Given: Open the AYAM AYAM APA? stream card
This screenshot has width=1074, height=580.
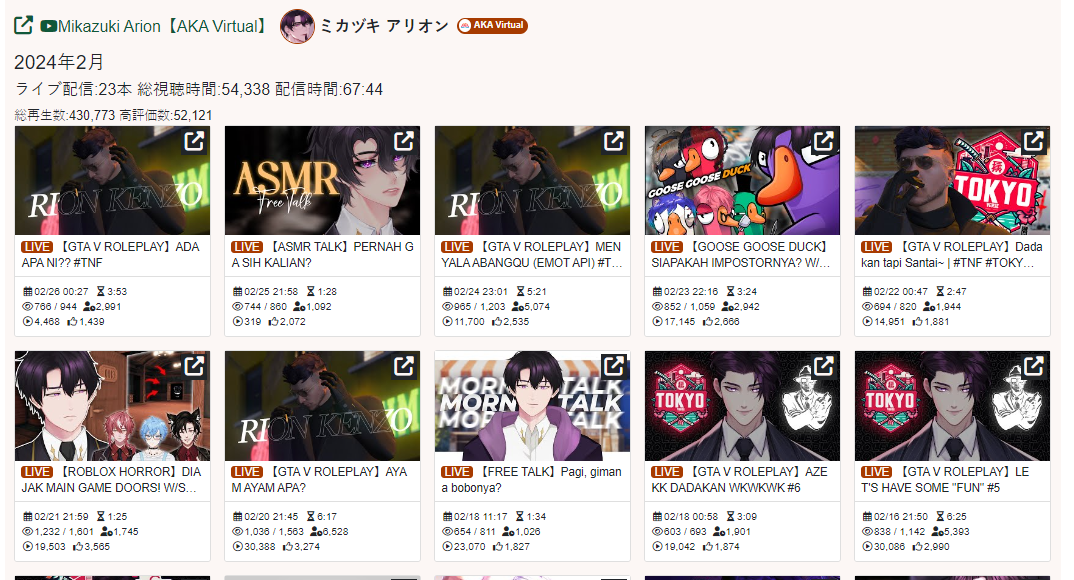Looking at the screenshot, I should click(x=322, y=479).
